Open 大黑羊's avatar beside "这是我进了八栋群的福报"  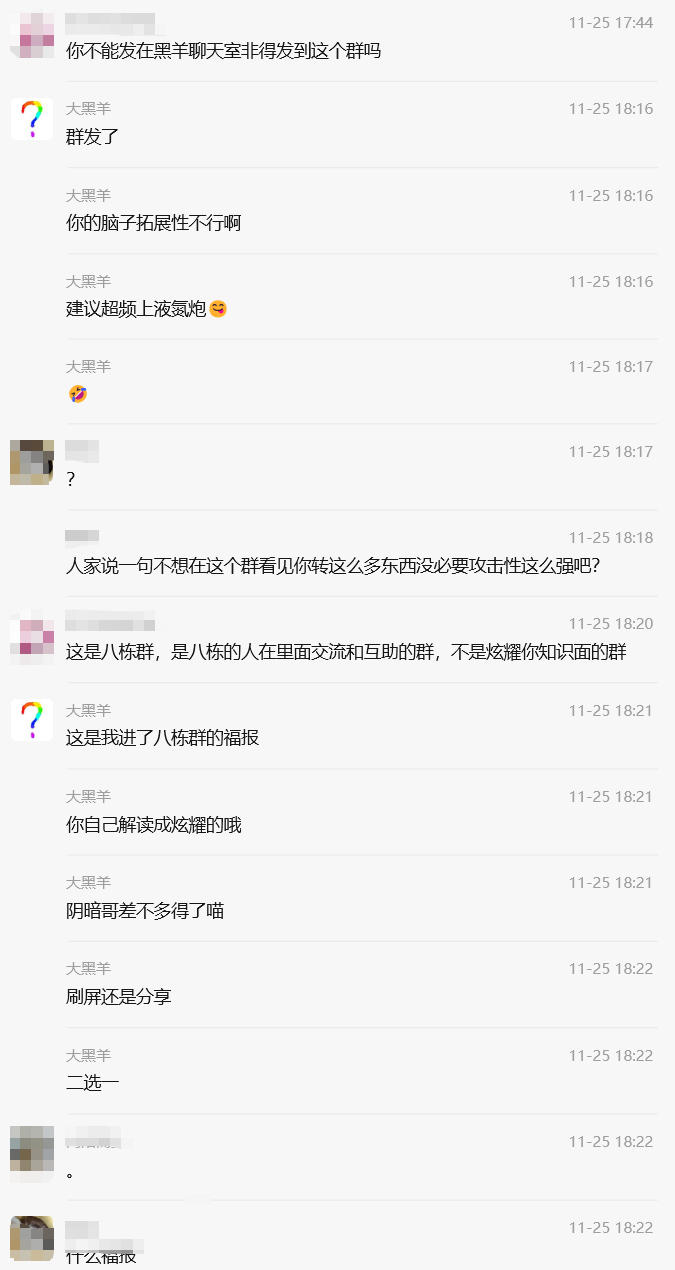pos(32,720)
